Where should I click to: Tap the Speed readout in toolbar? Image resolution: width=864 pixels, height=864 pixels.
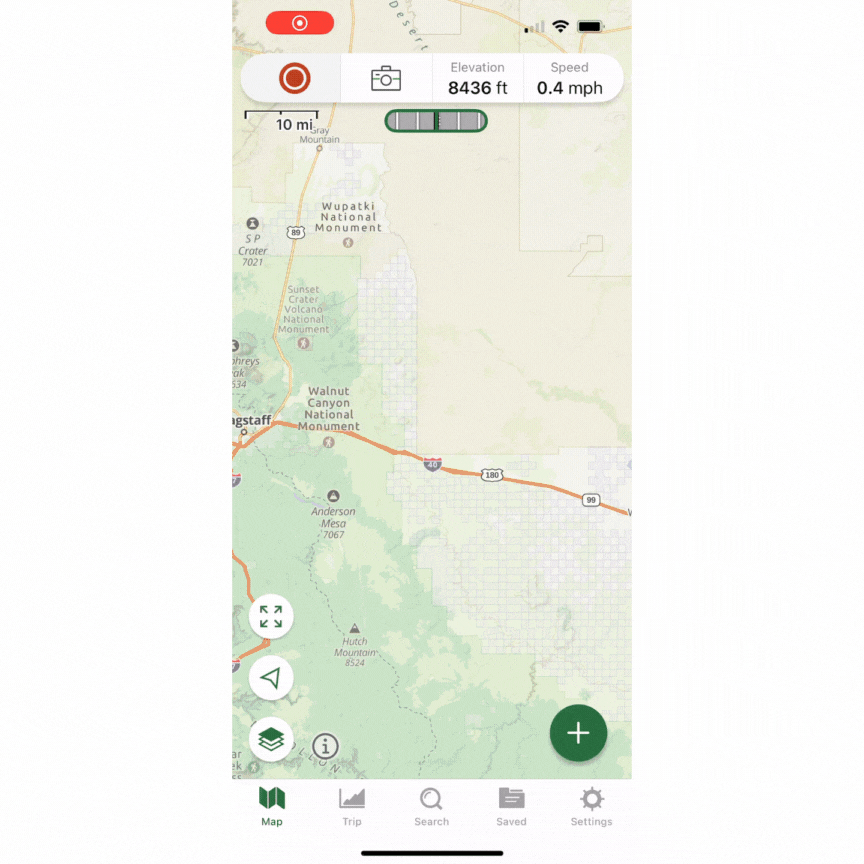point(569,78)
